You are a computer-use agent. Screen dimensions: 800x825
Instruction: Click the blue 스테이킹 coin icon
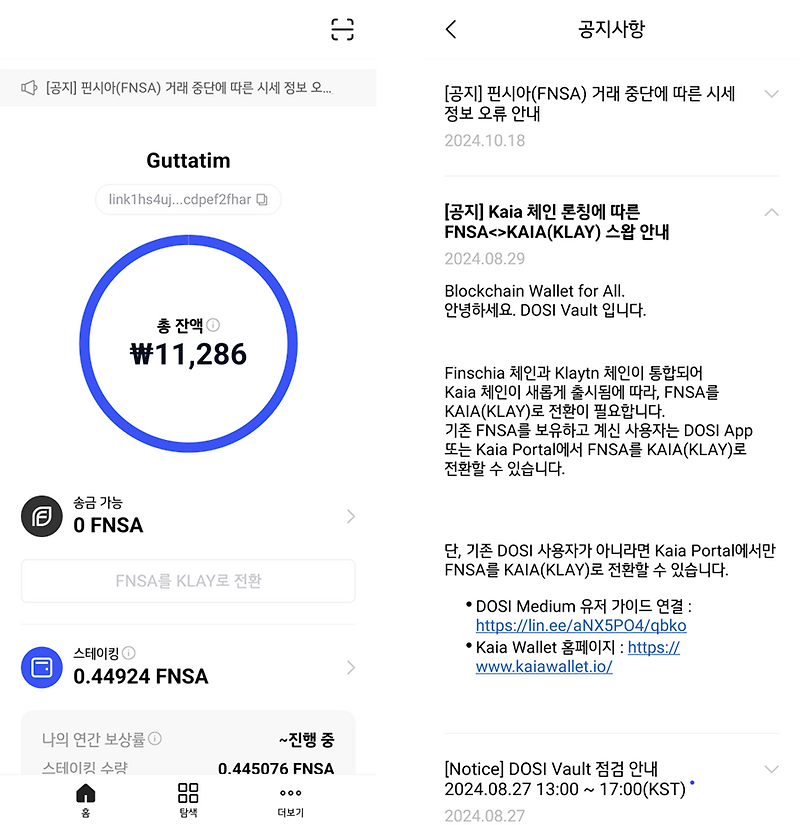point(41,665)
